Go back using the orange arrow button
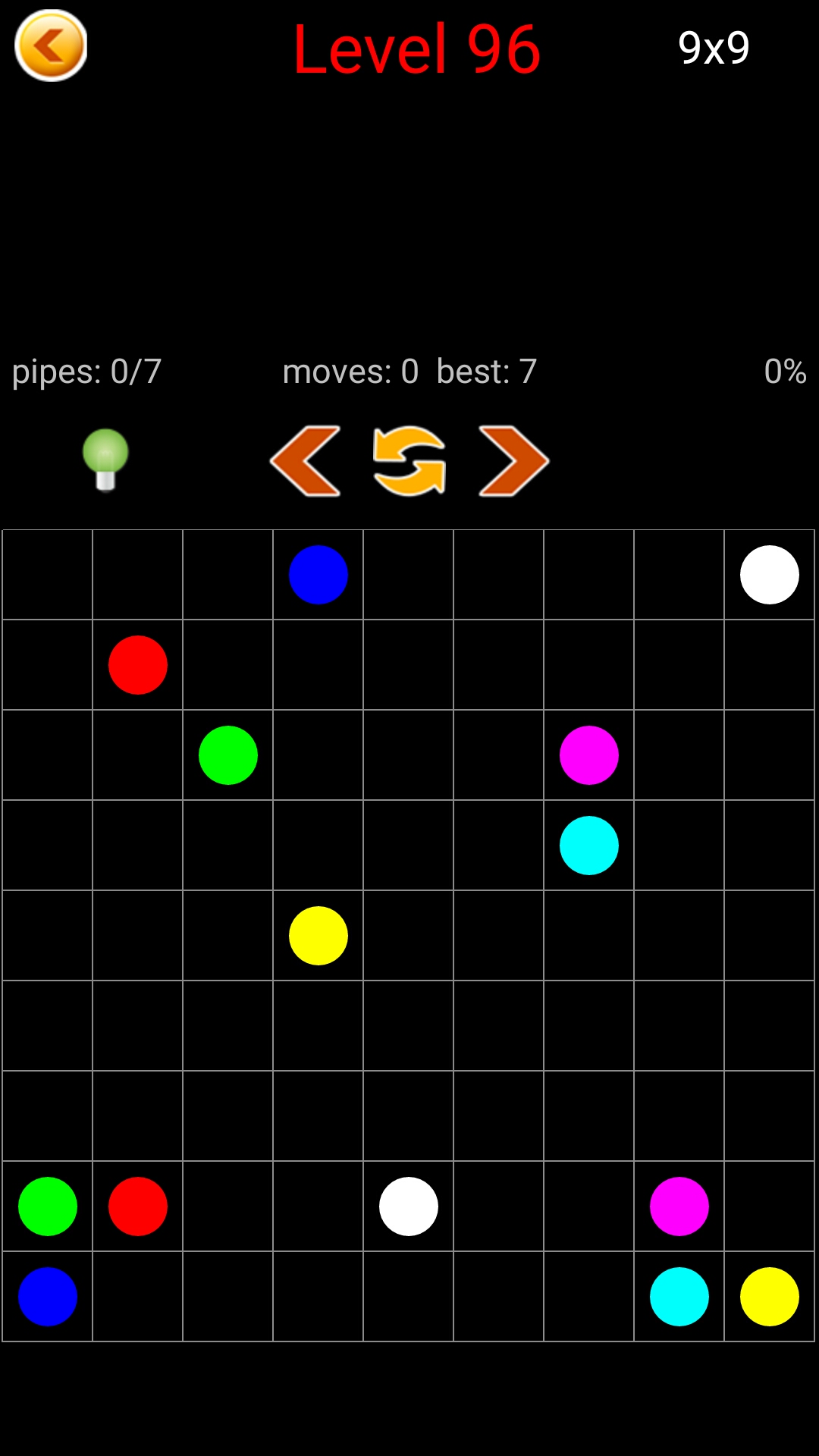 (x=51, y=45)
